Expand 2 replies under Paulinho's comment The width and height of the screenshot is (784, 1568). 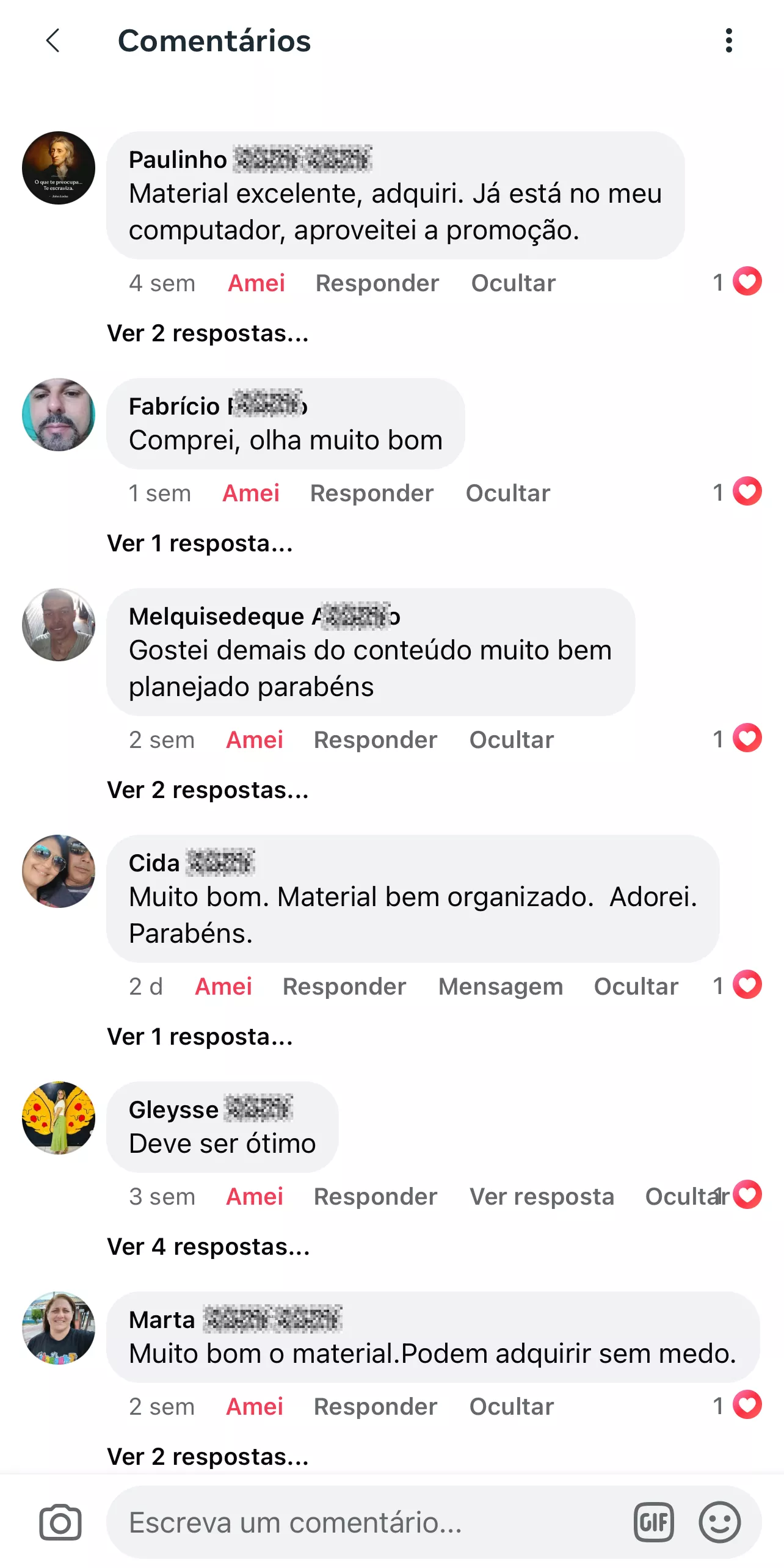click(208, 333)
